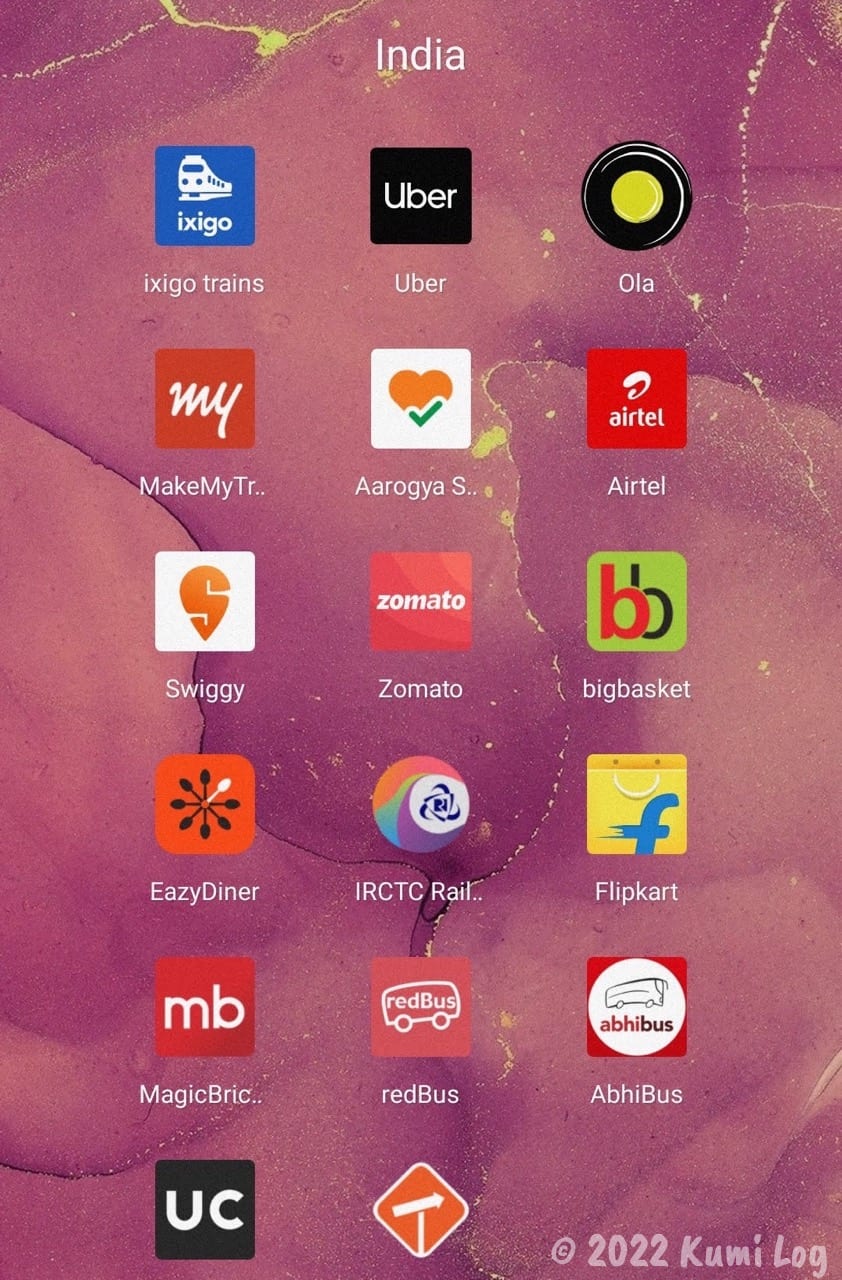Open the EazyDiner app
Viewport: 842px width, 1280px height.
205,804
